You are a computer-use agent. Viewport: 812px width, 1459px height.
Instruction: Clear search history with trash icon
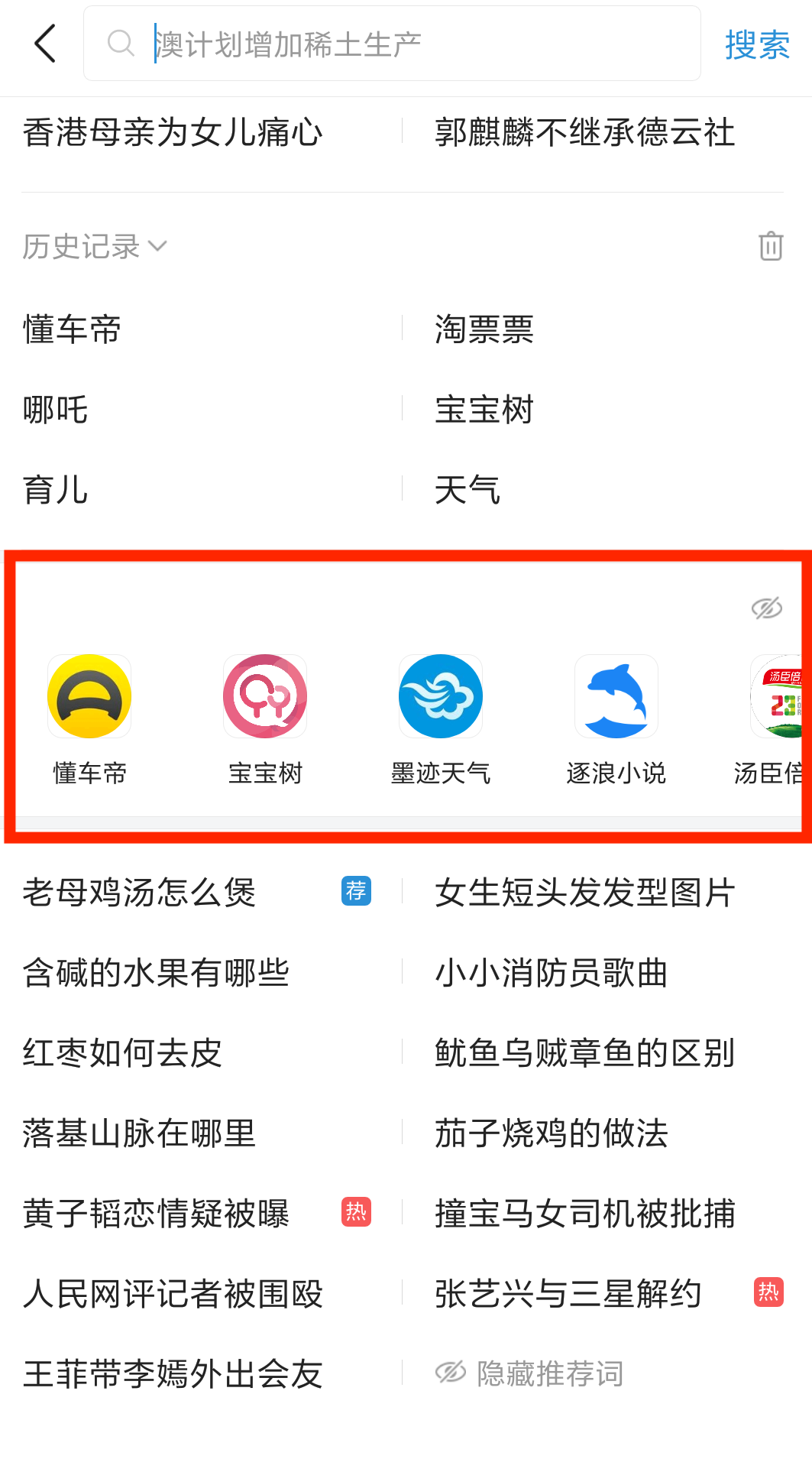770,246
